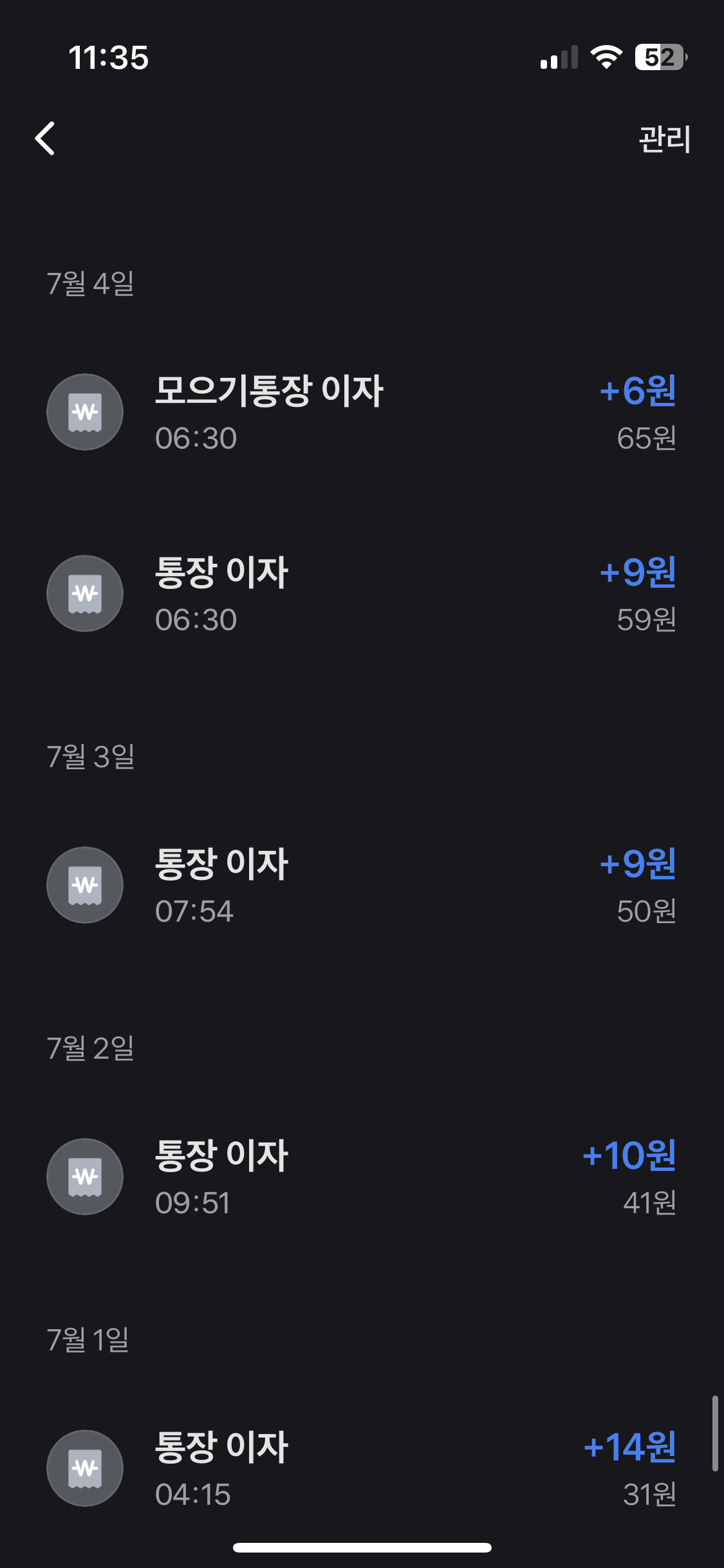724x1568 pixels.
Task: Open the 통장 이자 transaction at 07:54
Action: point(362,885)
